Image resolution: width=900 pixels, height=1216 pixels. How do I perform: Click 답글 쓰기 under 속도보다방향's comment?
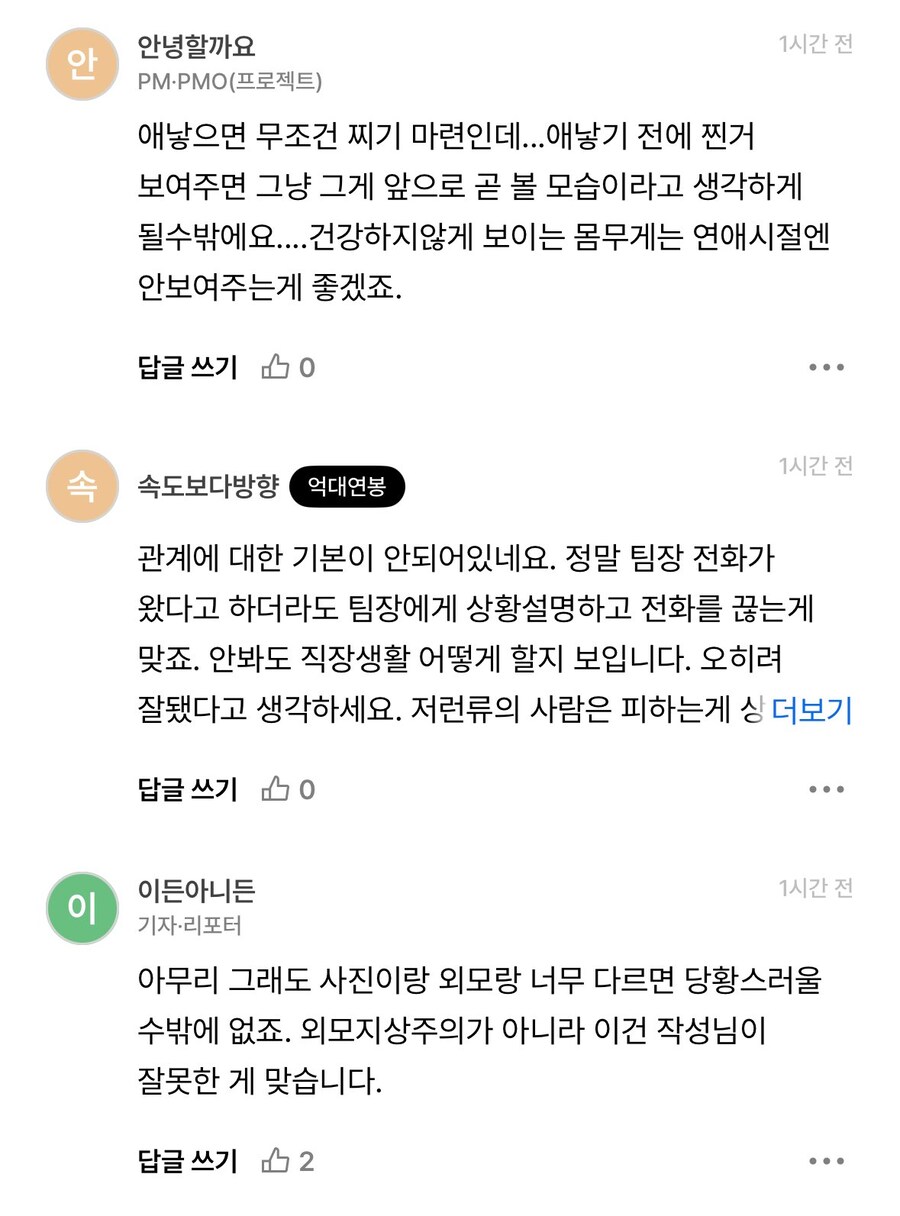pos(185,789)
